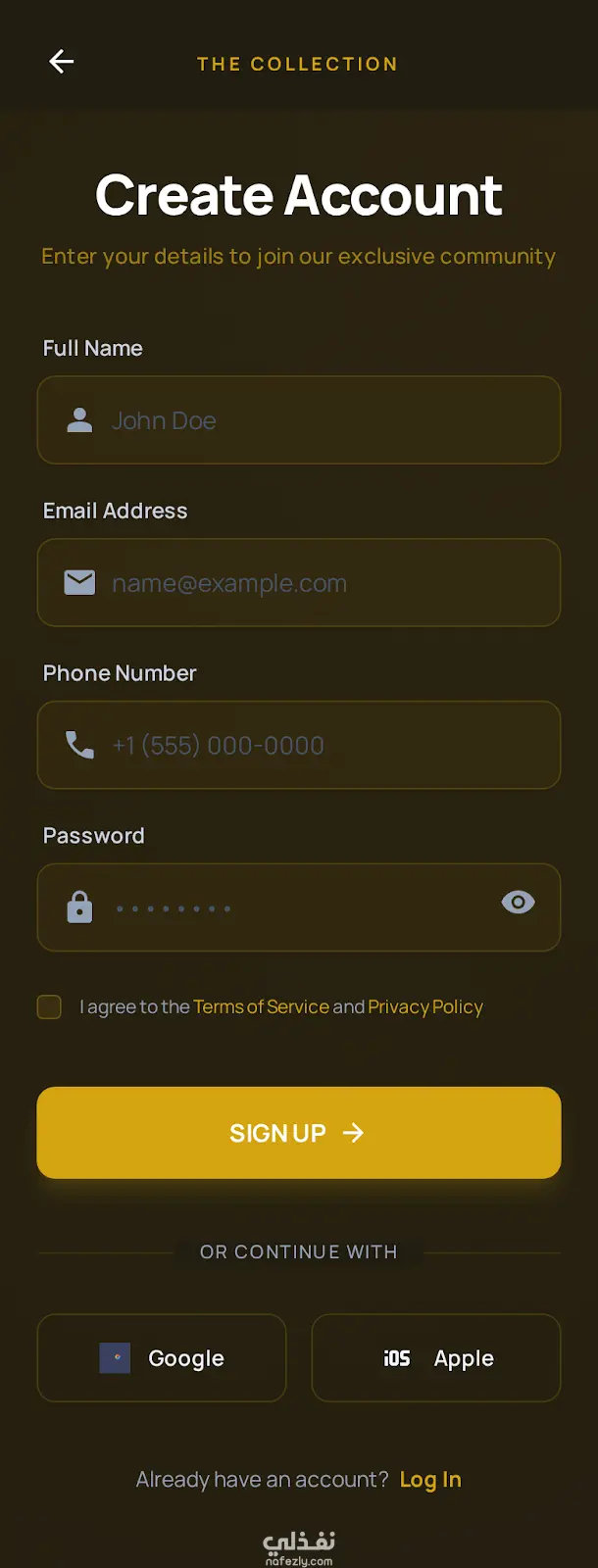Screen dimensions: 598x1568
Task: Open the Privacy Policy link
Action: click(425, 1006)
